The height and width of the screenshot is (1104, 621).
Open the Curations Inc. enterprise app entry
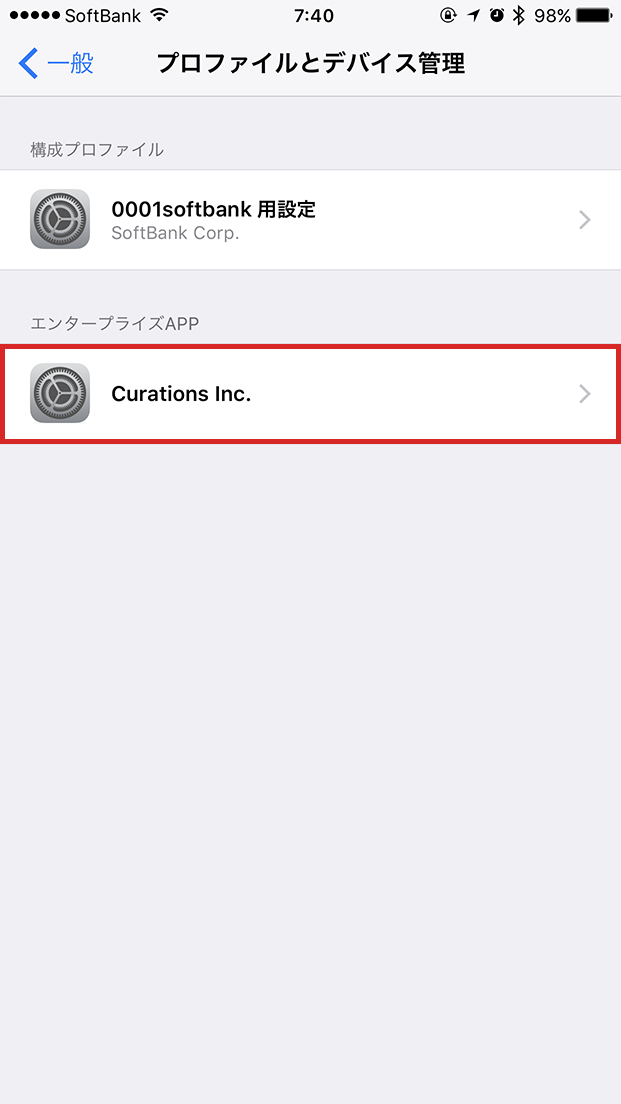tap(310, 394)
